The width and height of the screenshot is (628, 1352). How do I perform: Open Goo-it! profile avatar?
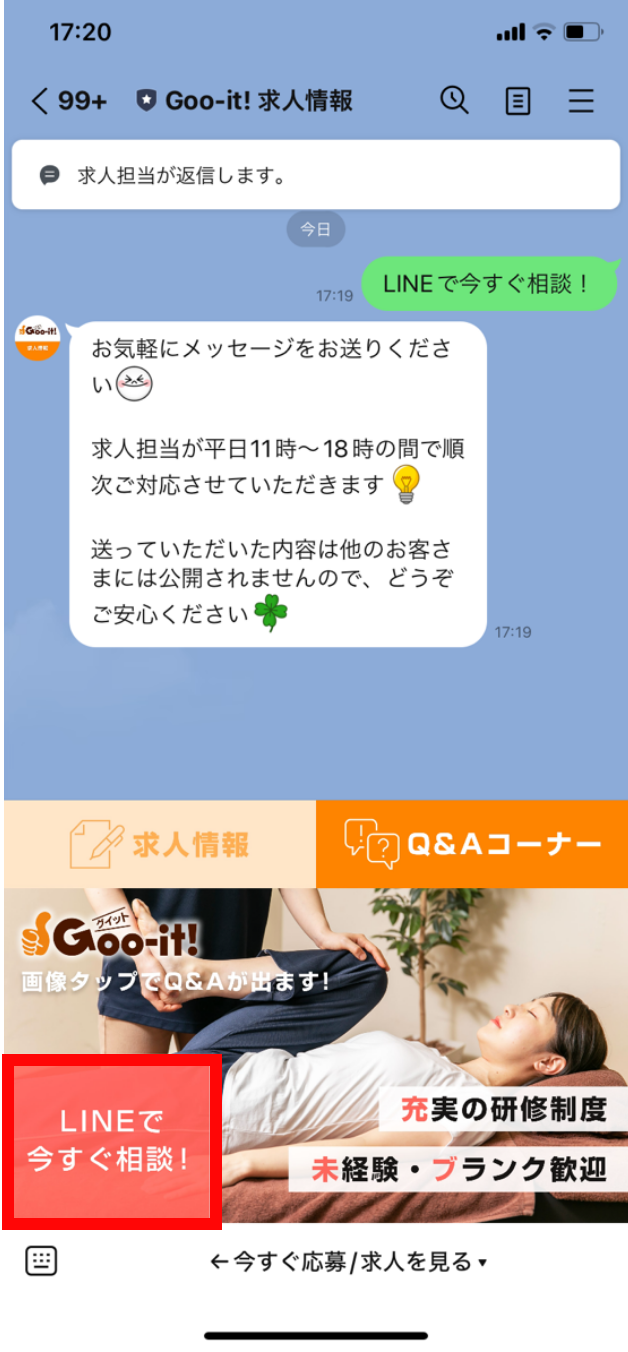click(x=37, y=338)
